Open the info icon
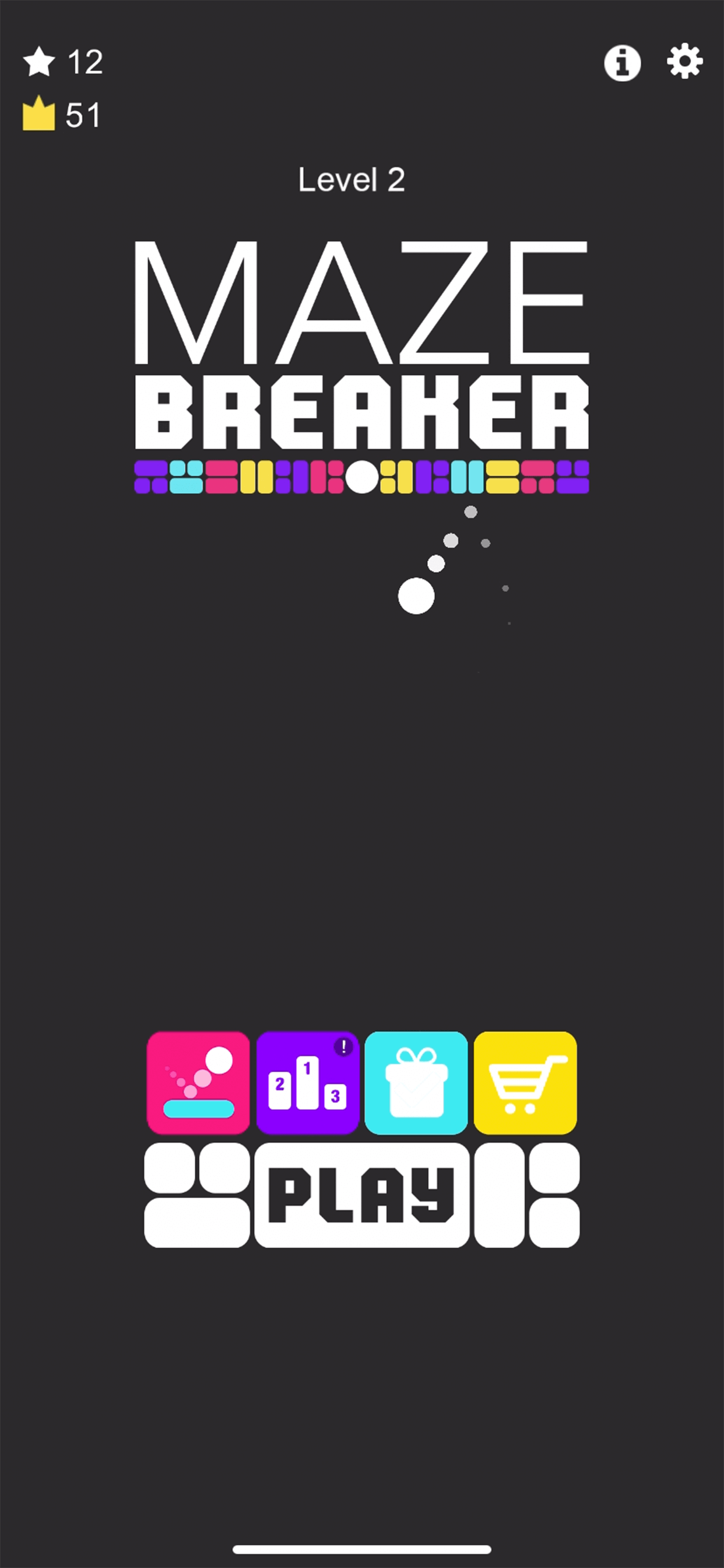Image resolution: width=724 pixels, height=1568 pixels. (622, 62)
